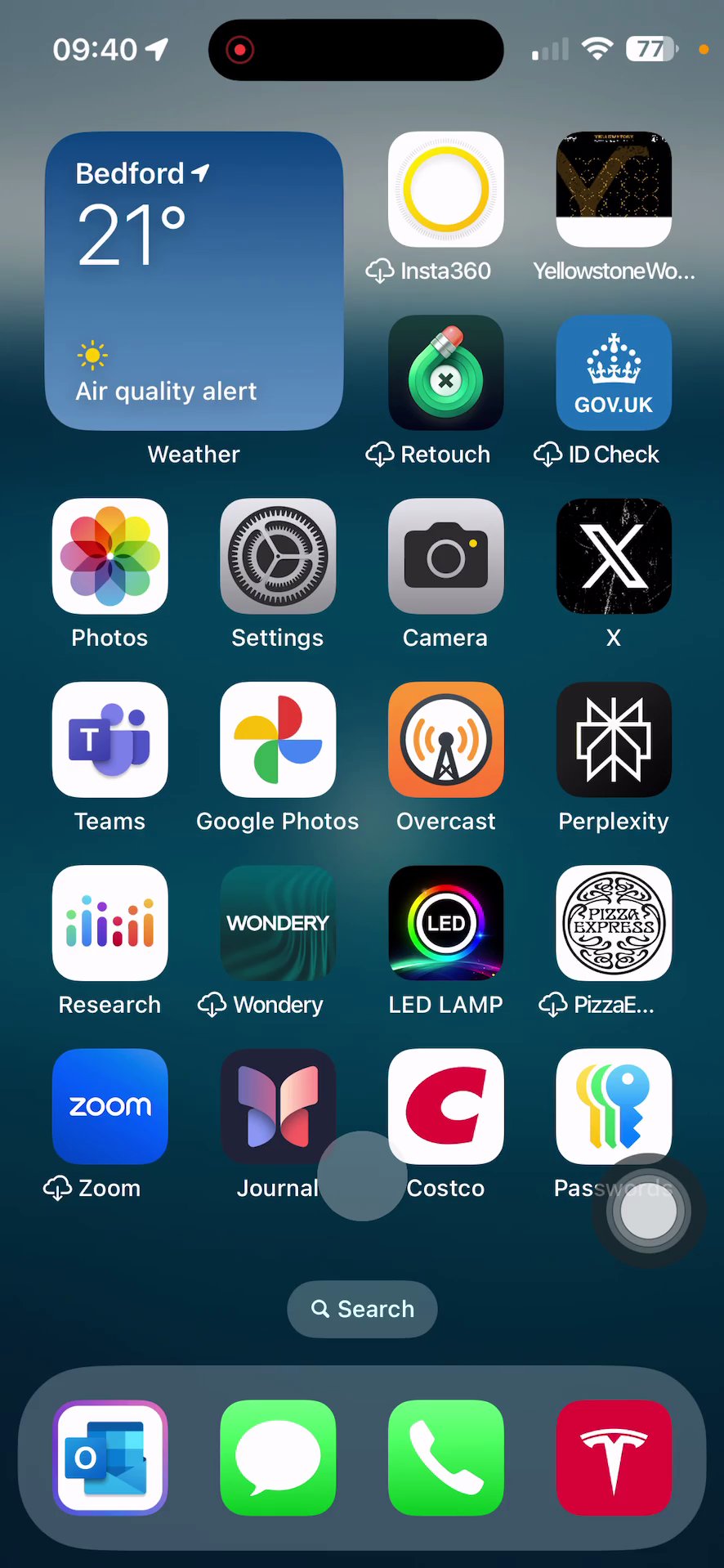This screenshot has width=724, height=1568.
Task: Launch the LED LAMP app
Action: pyautogui.click(x=445, y=923)
